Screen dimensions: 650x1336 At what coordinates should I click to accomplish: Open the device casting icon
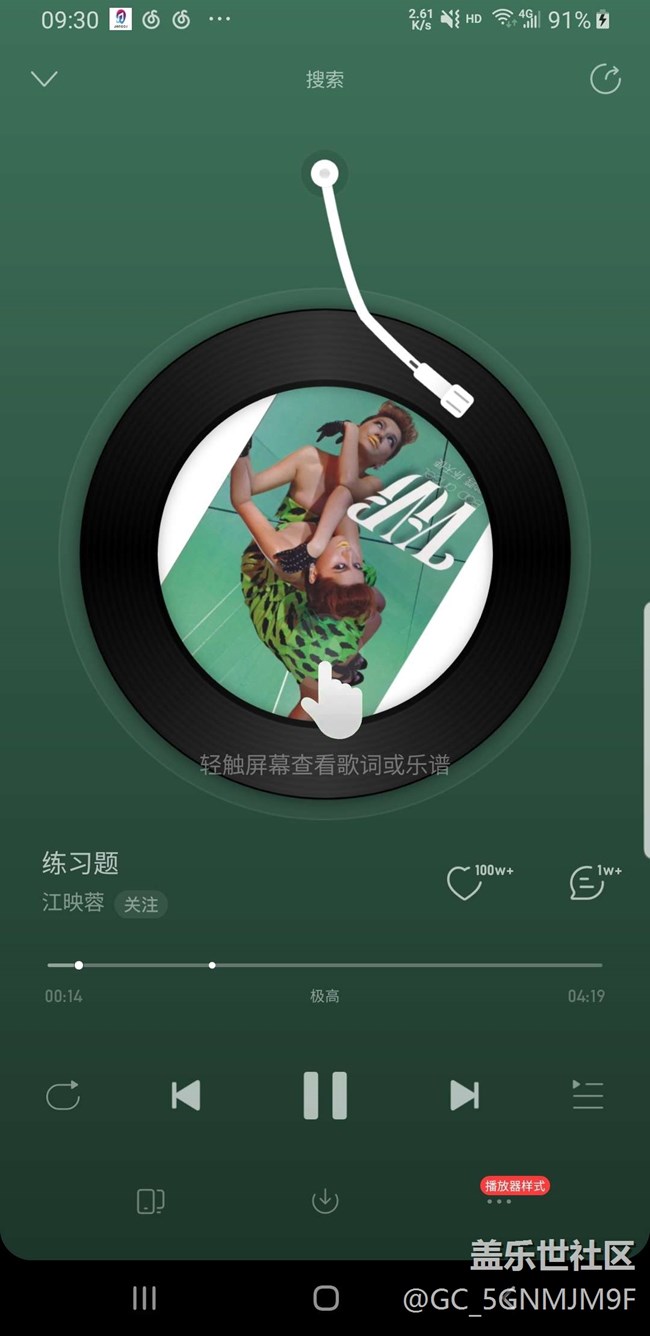[x=150, y=1201]
